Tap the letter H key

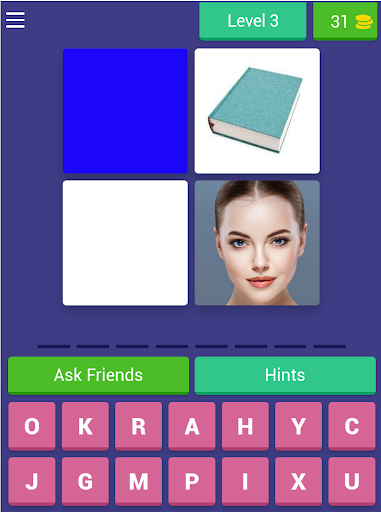[245, 426]
